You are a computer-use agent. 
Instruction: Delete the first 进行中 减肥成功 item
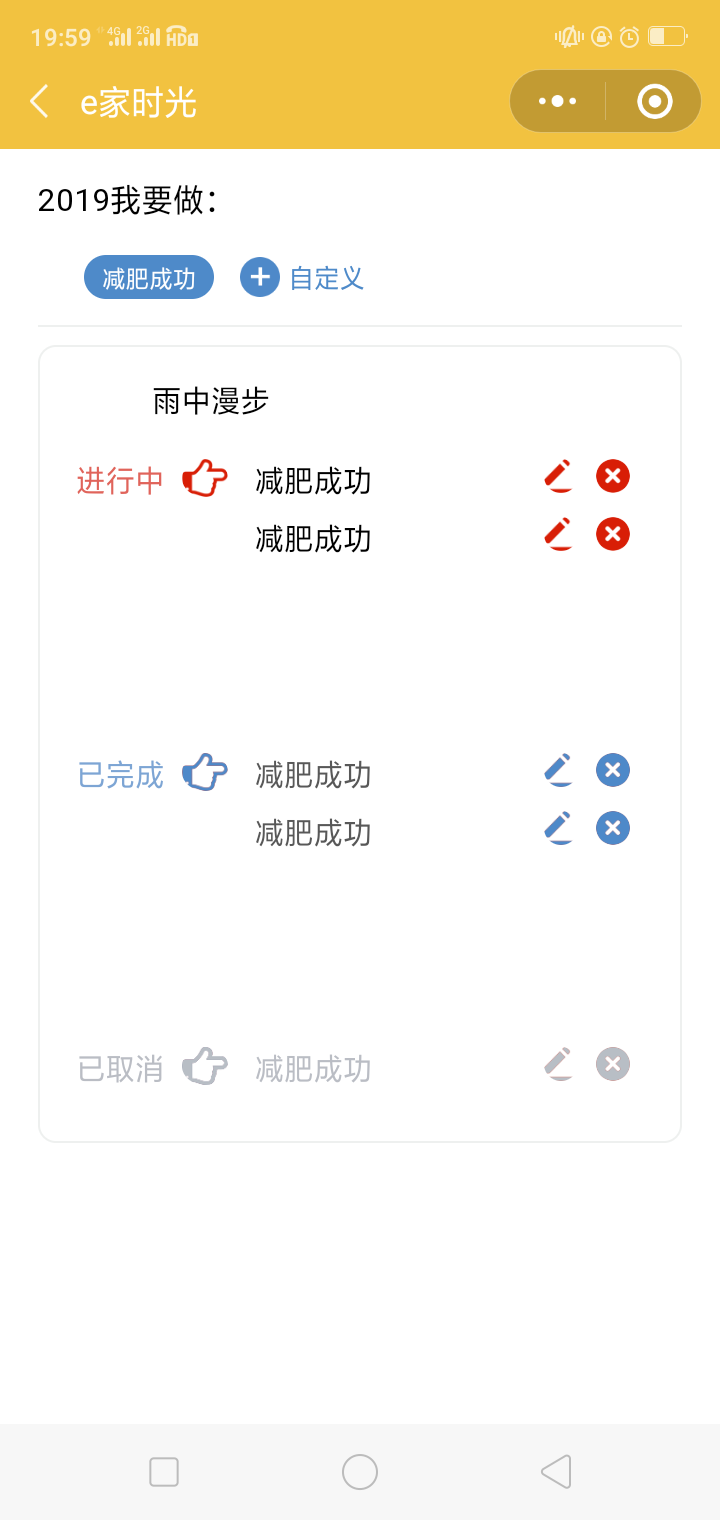[613, 476]
